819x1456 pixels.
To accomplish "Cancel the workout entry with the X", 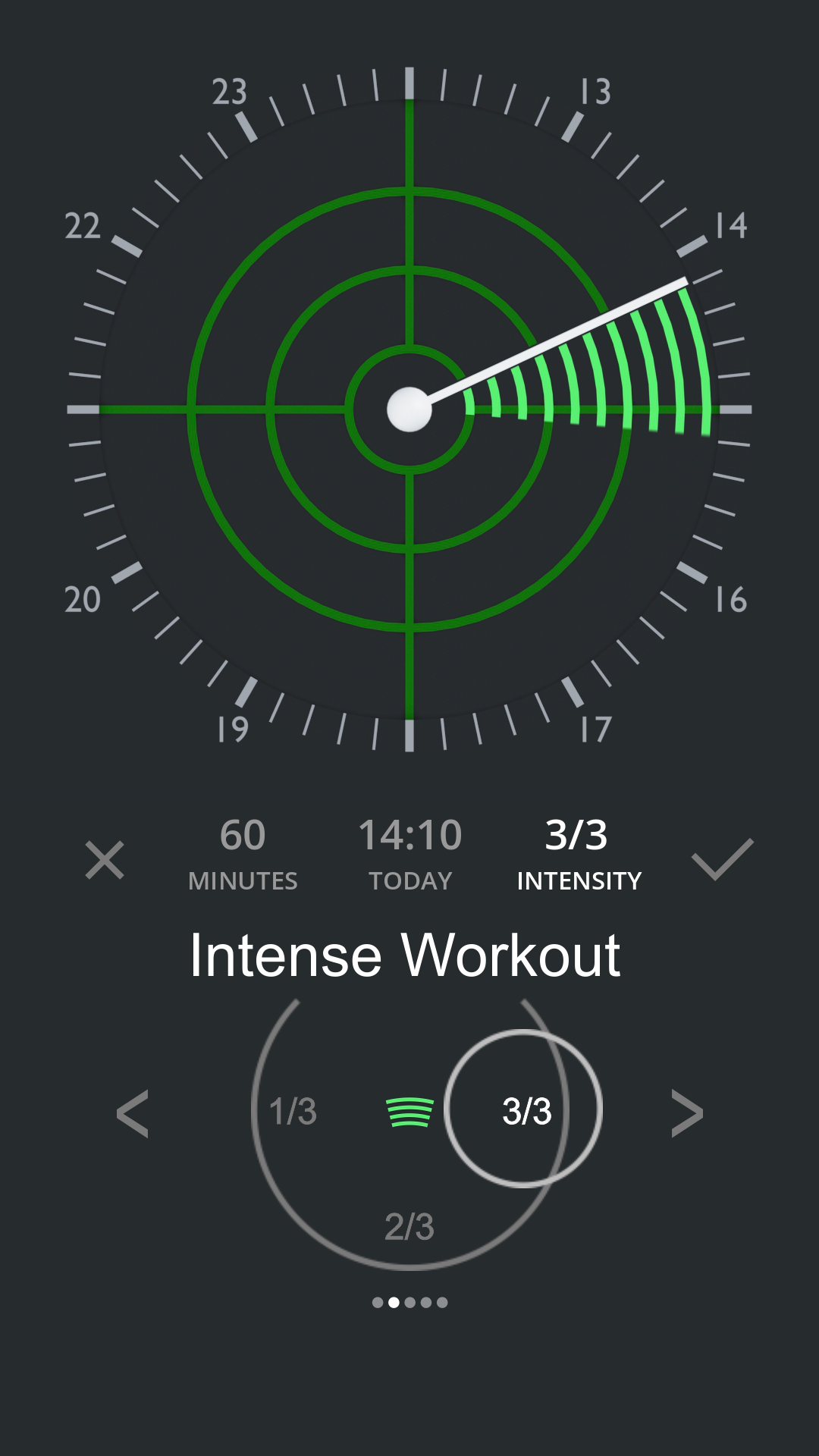I will (x=105, y=860).
